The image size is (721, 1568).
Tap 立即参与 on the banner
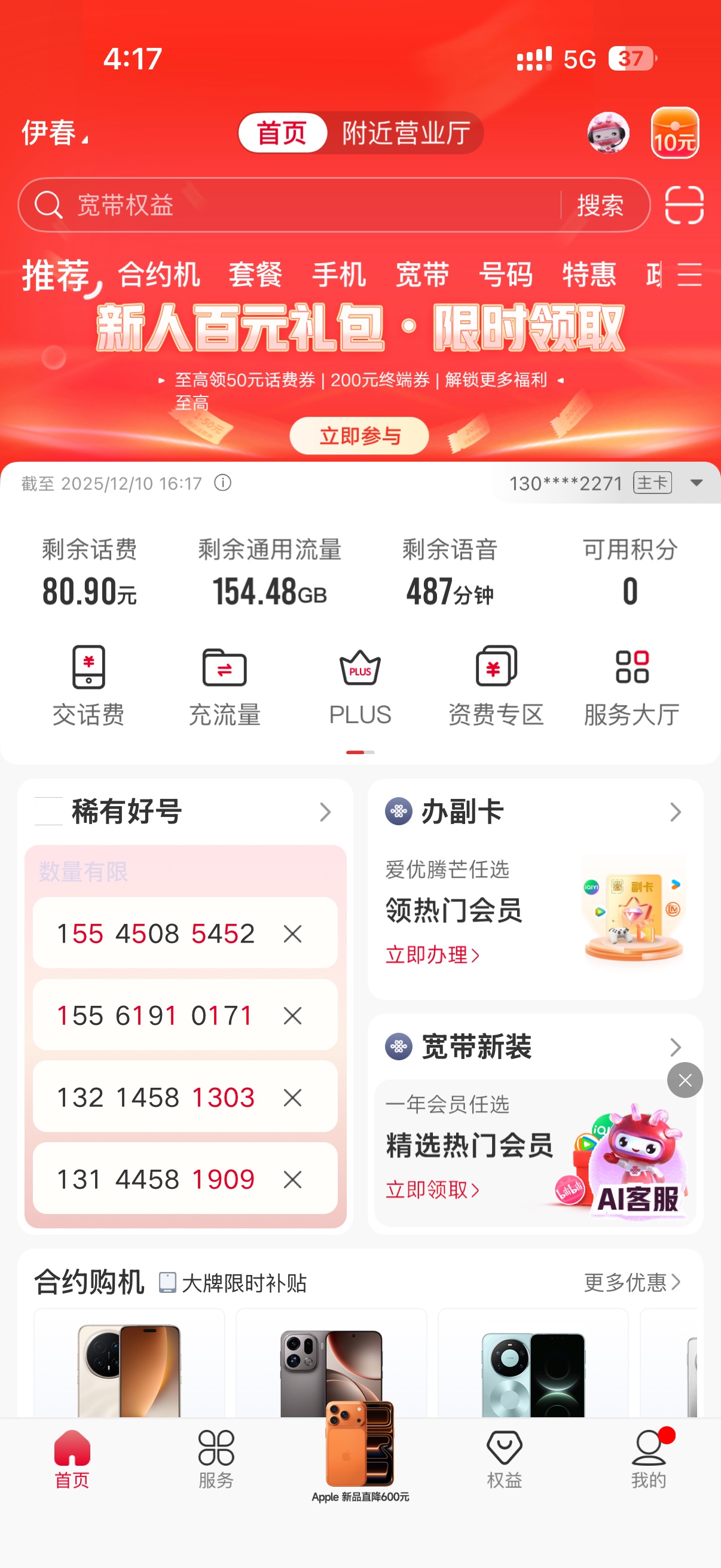359,436
